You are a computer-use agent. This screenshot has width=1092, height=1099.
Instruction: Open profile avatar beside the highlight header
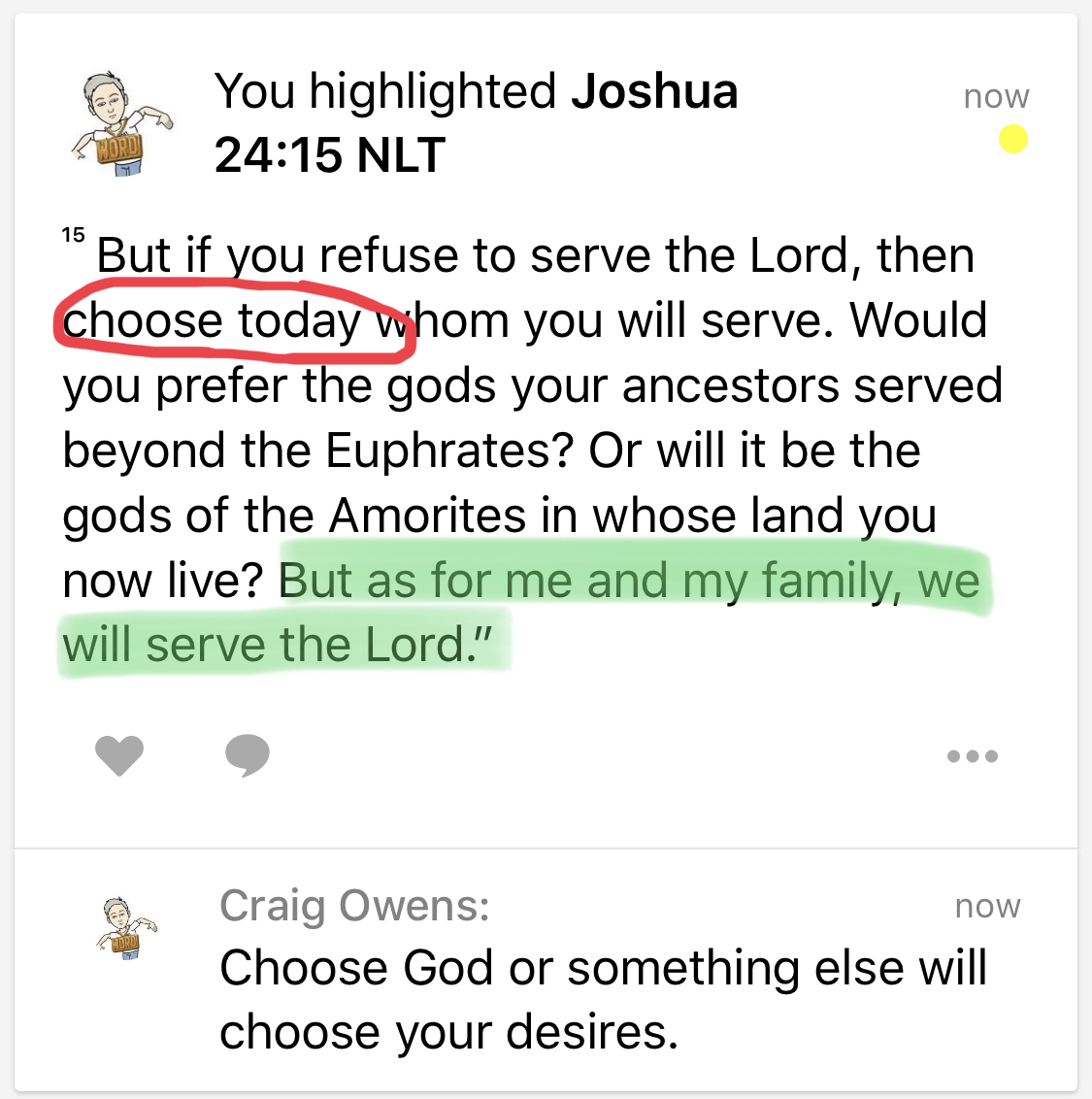pos(122,123)
